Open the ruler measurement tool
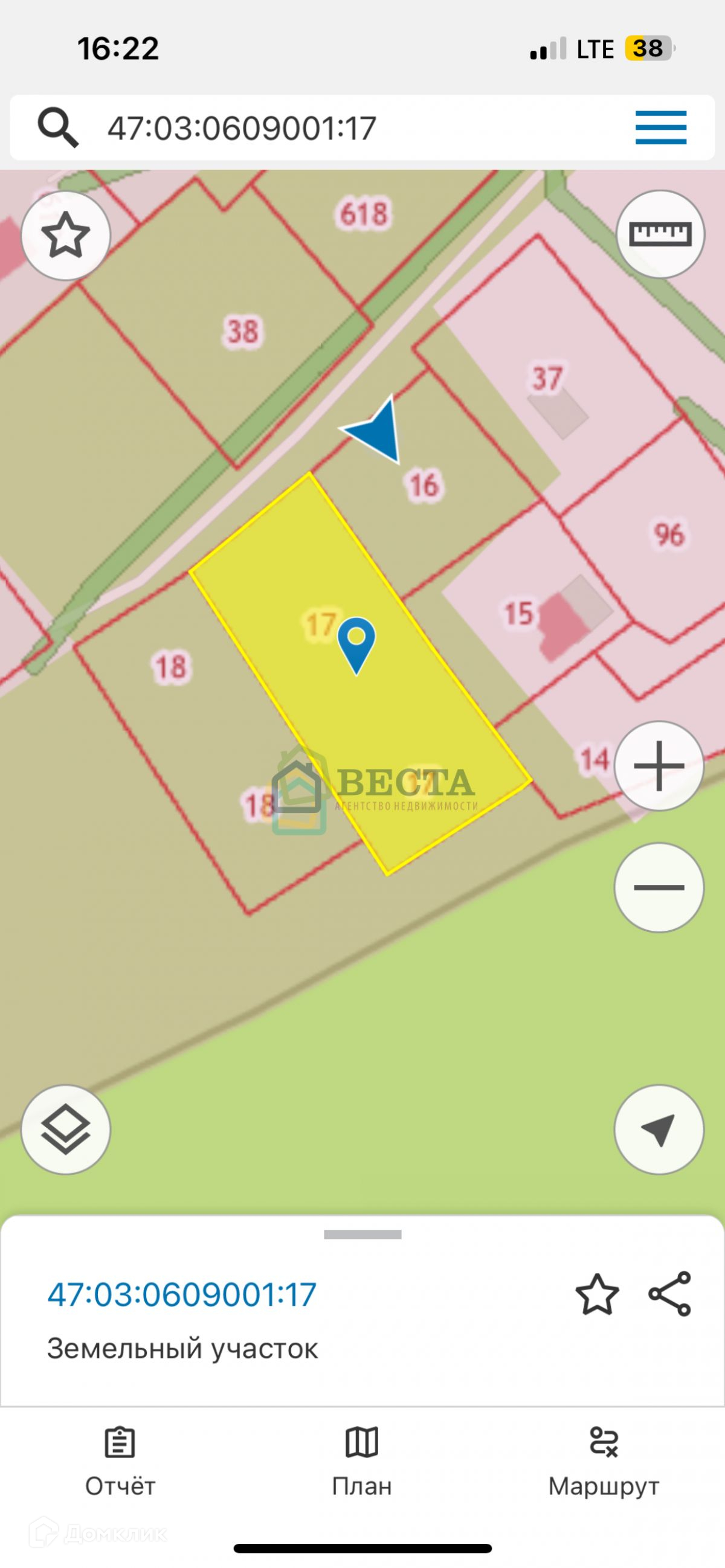The height and width of the screenshot is (1568, 725). tap(660, 234)
